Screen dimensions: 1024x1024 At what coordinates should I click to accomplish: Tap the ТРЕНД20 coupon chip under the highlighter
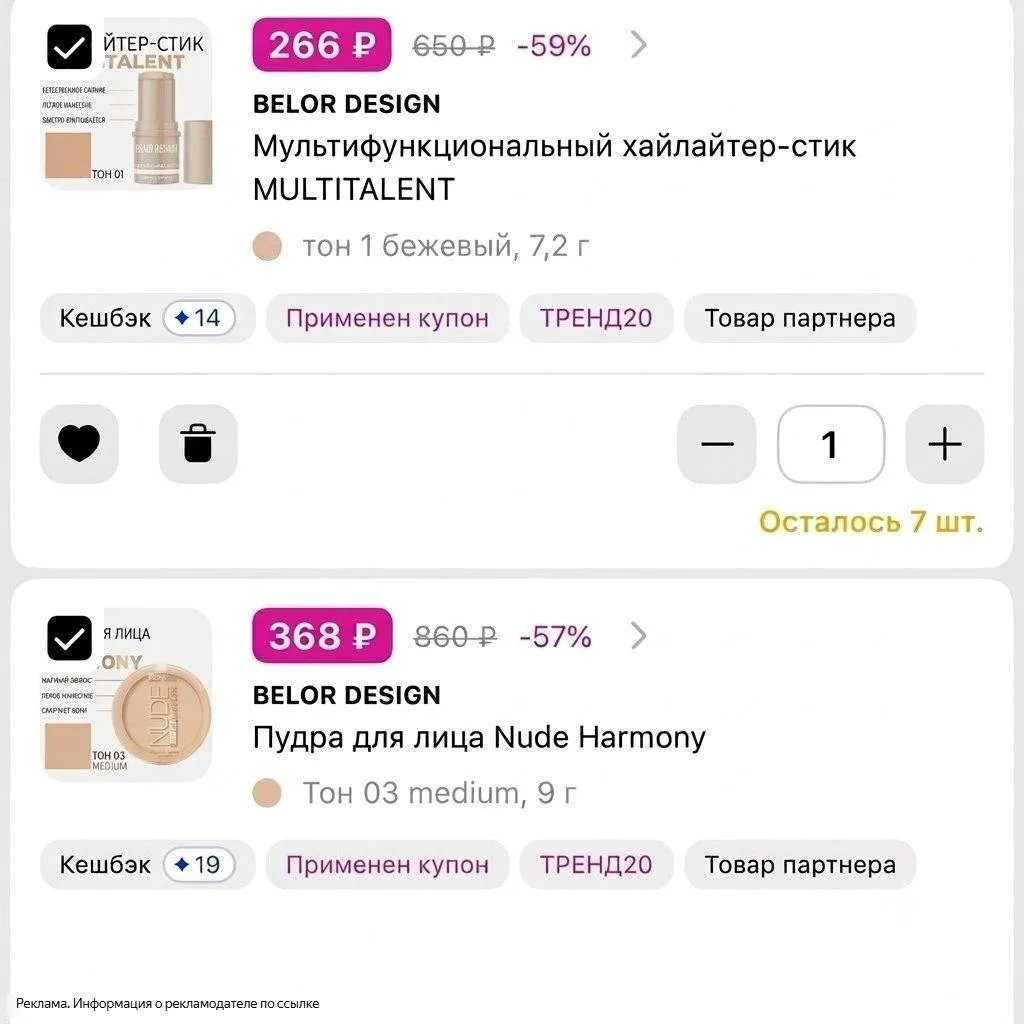[x=596, y=318]
